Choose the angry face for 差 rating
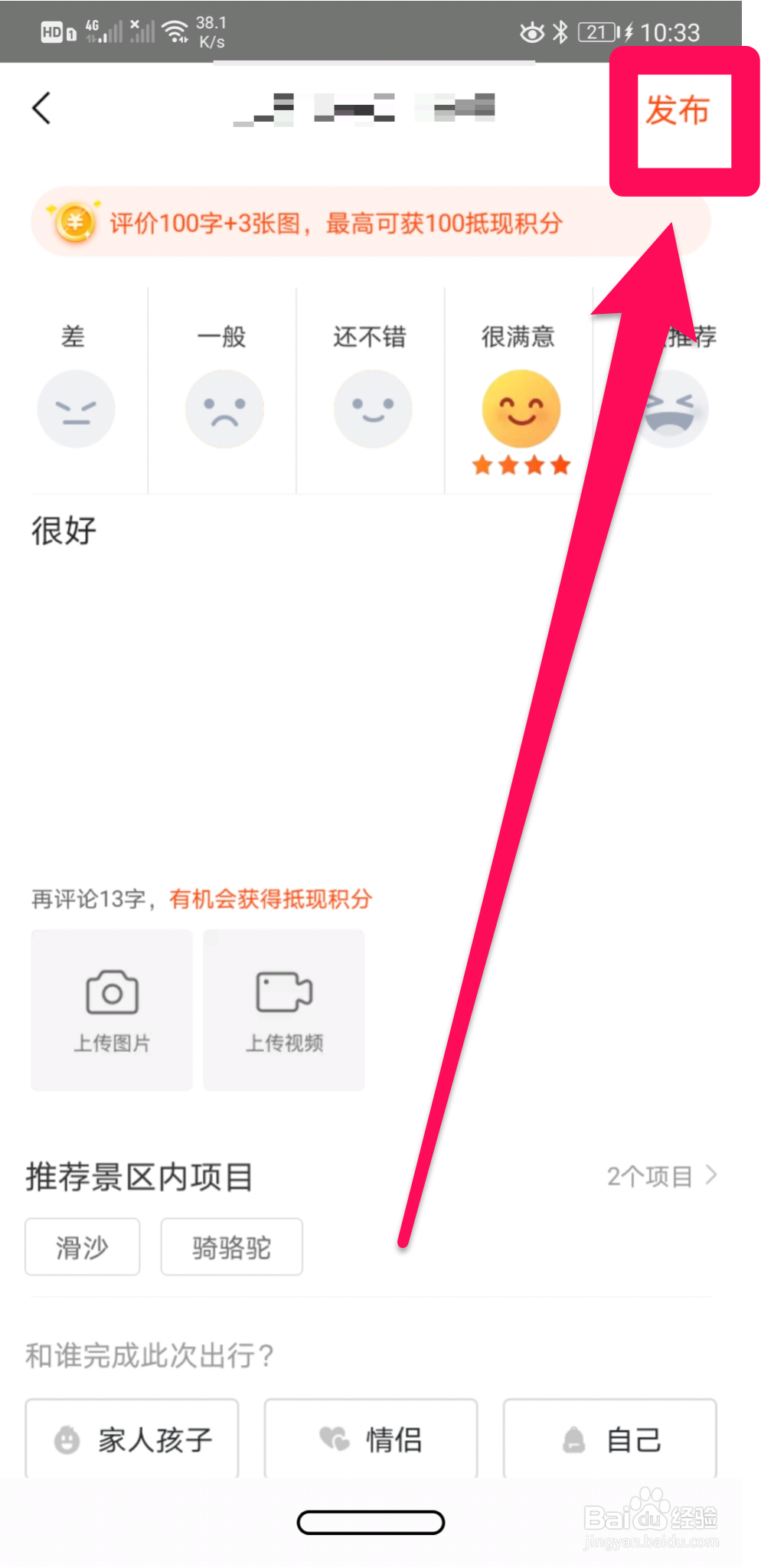The height and width of the screenshot is (1568, 761). 75,408
